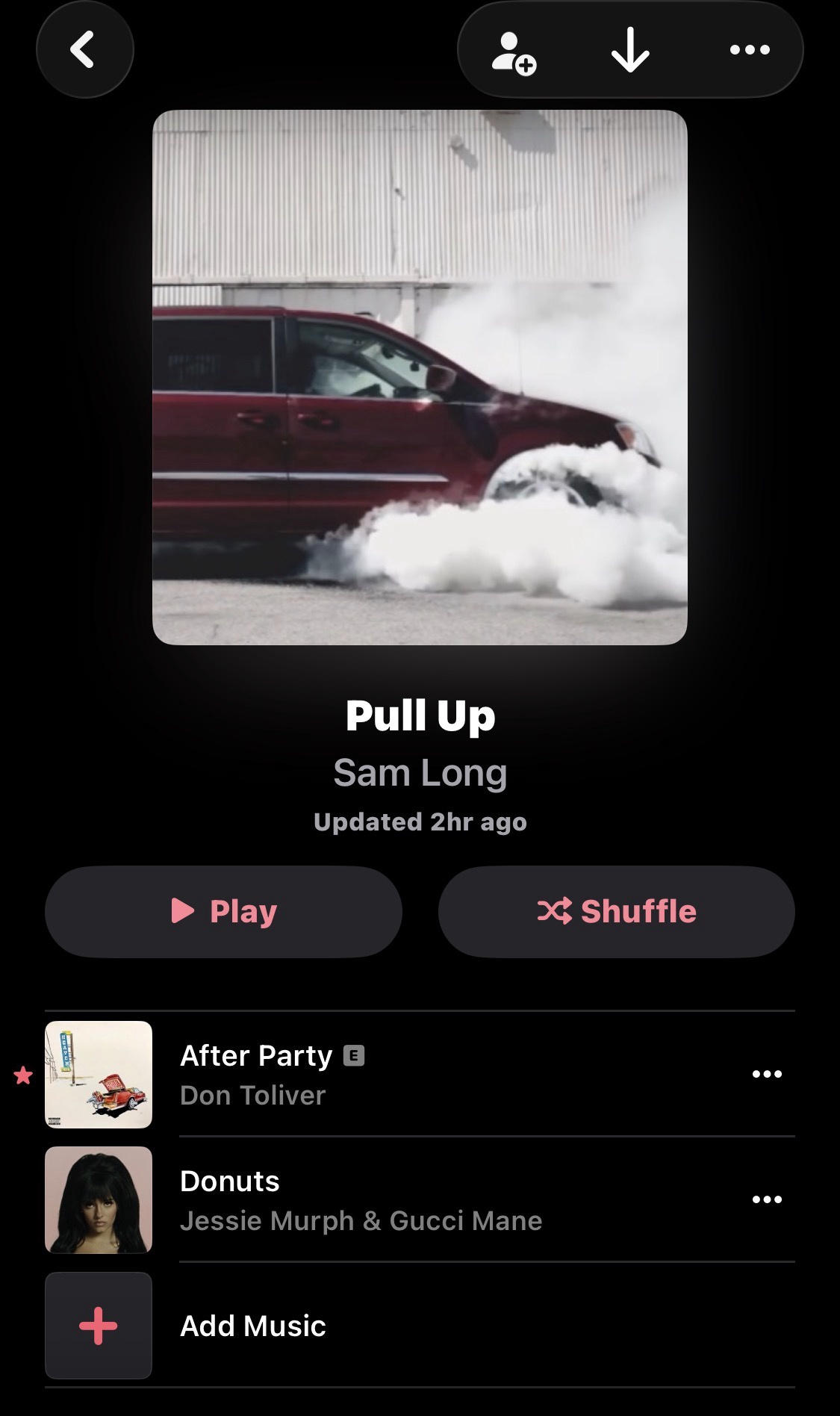Invite collaborators with the add person icon
The width and height of the screenshot is (840, 1416).
click(x=514, y=51)
